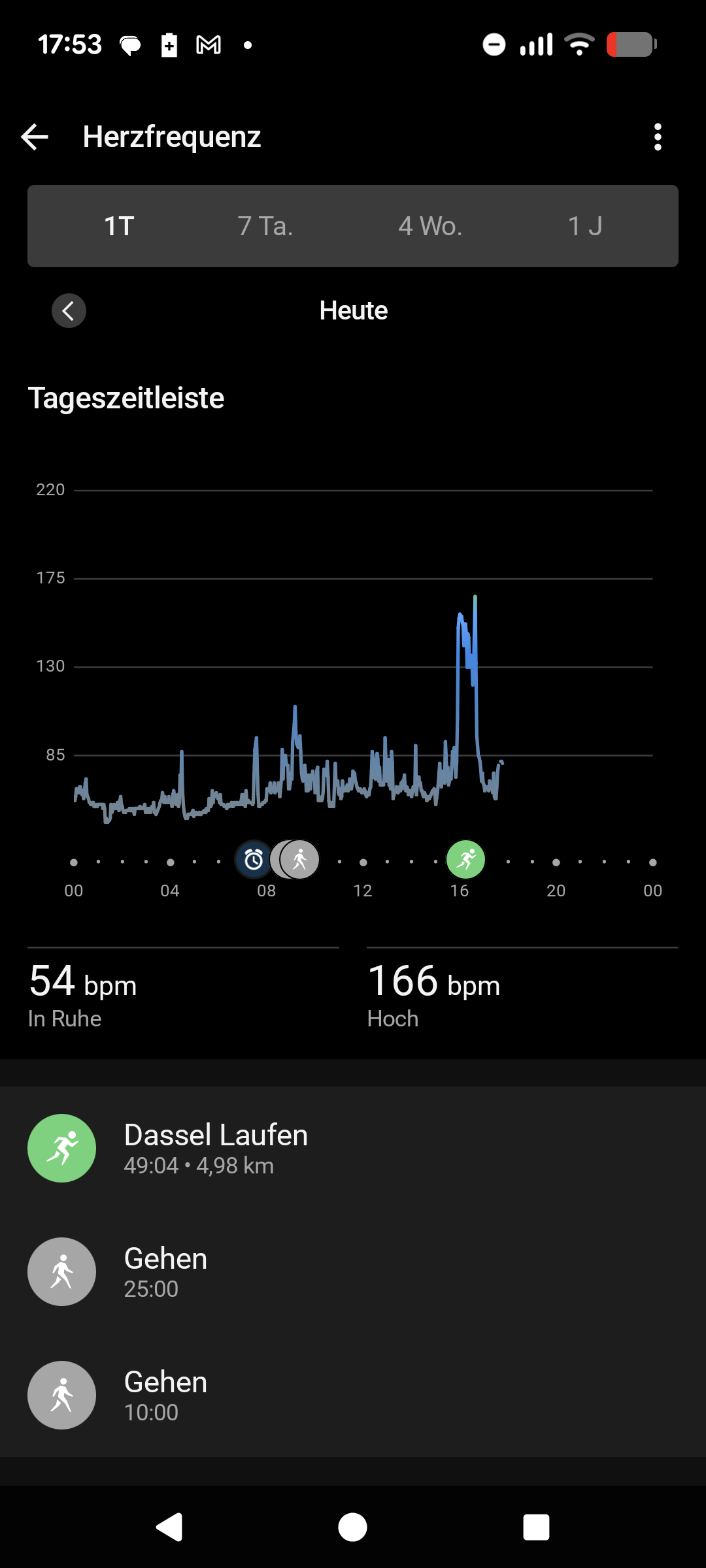Open the recent apps view
This screenshot has height=1568, width=706.
pos(536,1527)
